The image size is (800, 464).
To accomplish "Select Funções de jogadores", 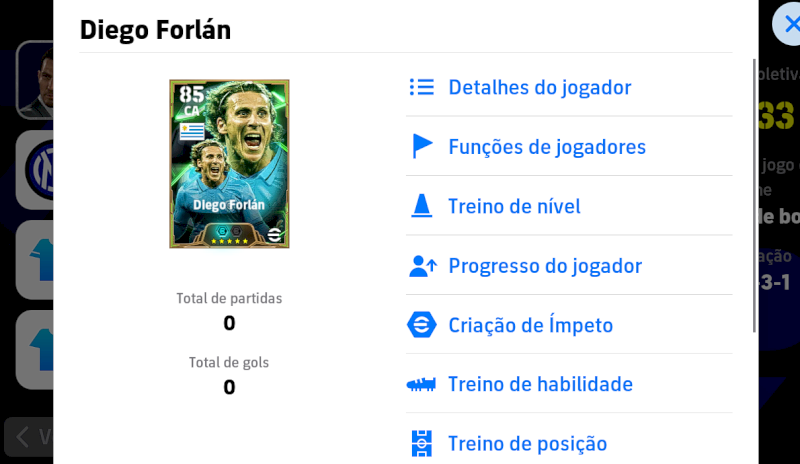I will coord(546,147).
